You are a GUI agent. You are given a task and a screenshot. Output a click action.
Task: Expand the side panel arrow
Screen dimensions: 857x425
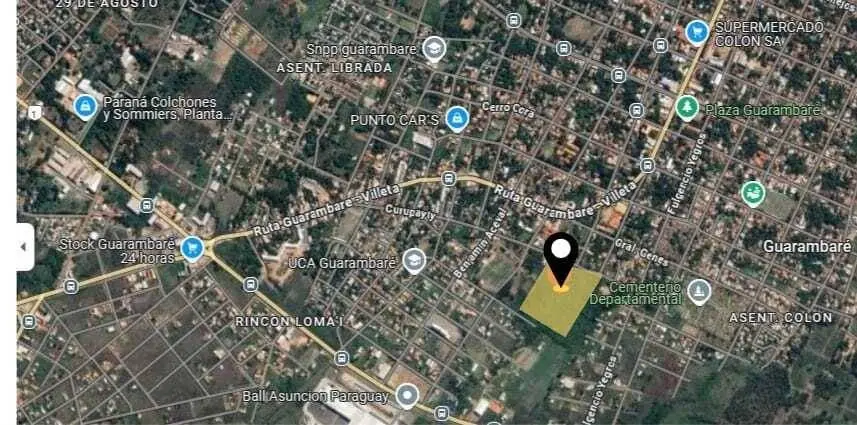coord(25,247)
